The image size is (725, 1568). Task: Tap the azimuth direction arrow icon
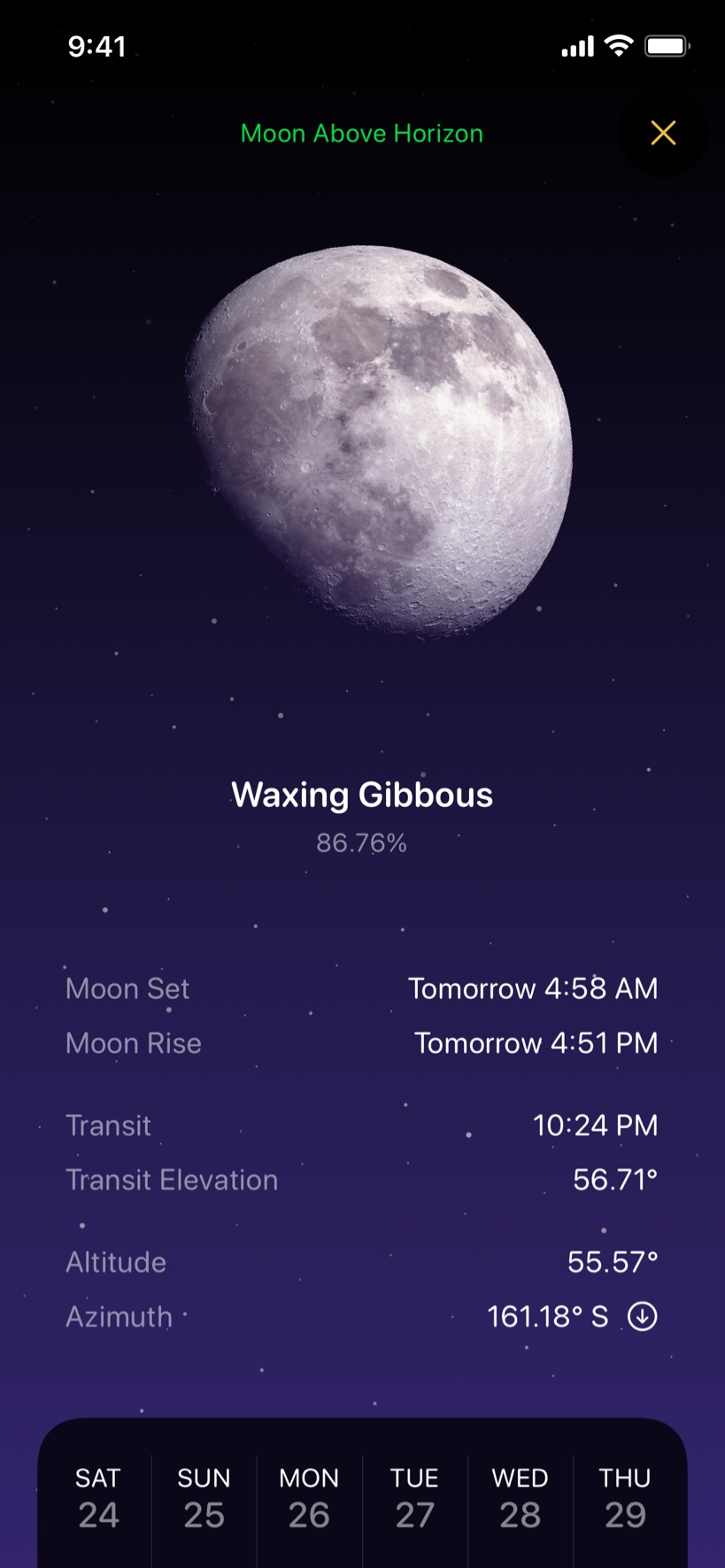643,1317
